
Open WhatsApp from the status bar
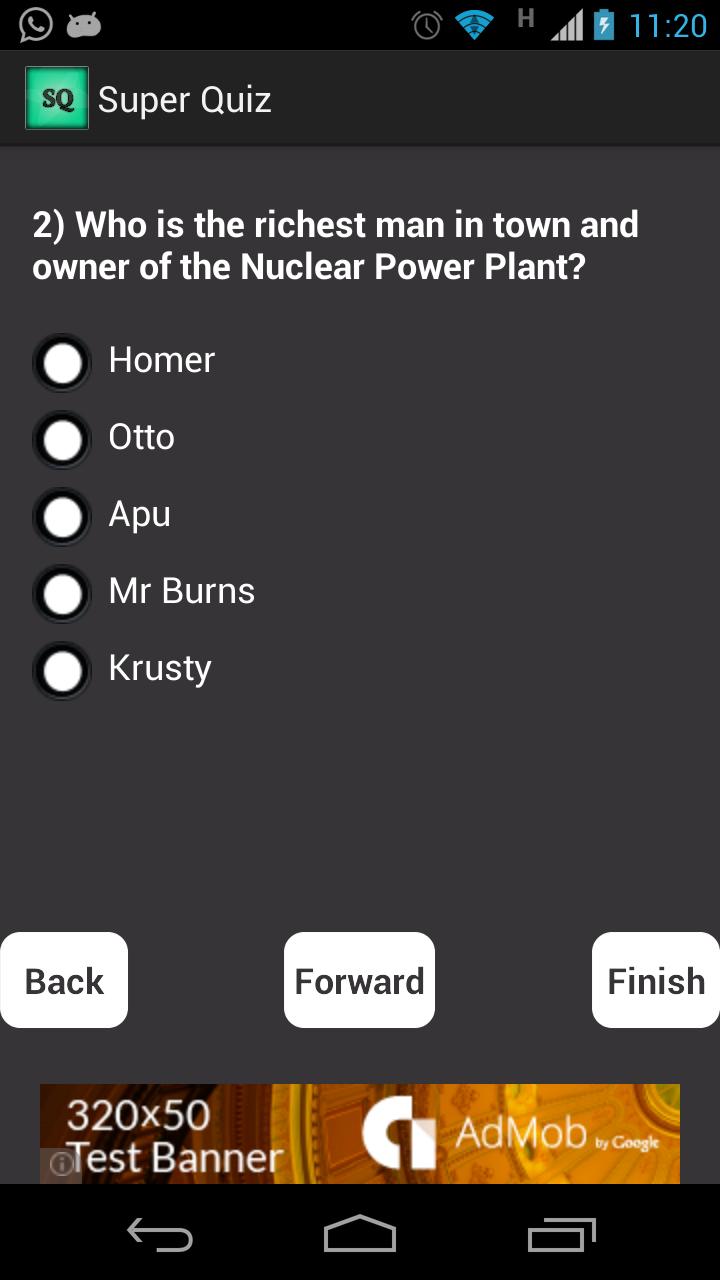click(34, 23)
